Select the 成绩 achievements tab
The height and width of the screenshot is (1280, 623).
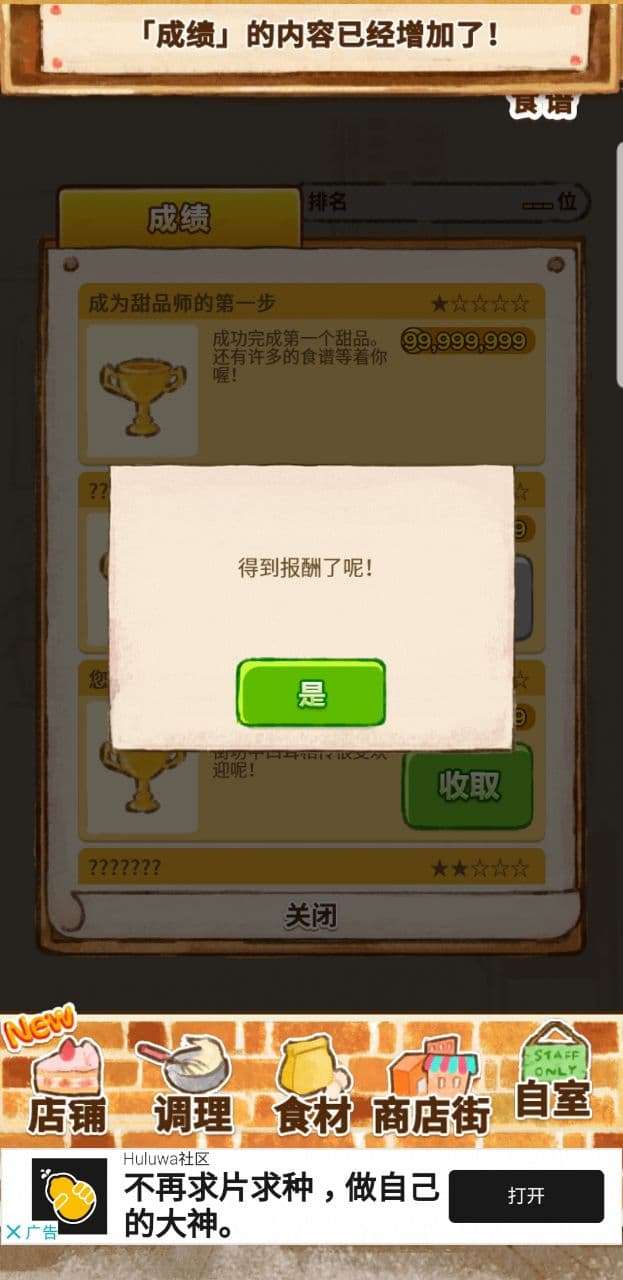pyautogui.click(x=179, y=218)
